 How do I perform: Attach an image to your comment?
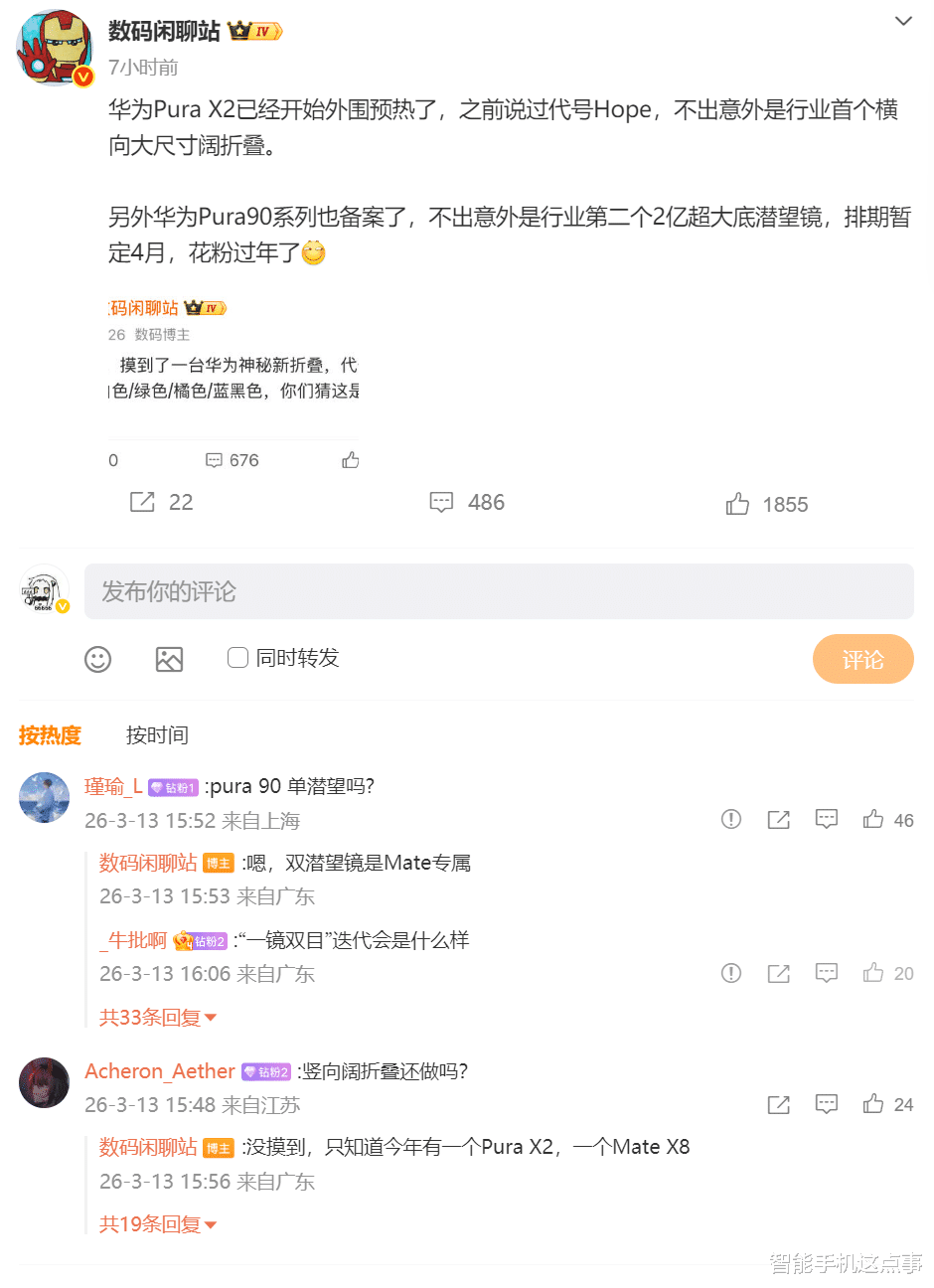pyautogui.click(x=169, y=659)
